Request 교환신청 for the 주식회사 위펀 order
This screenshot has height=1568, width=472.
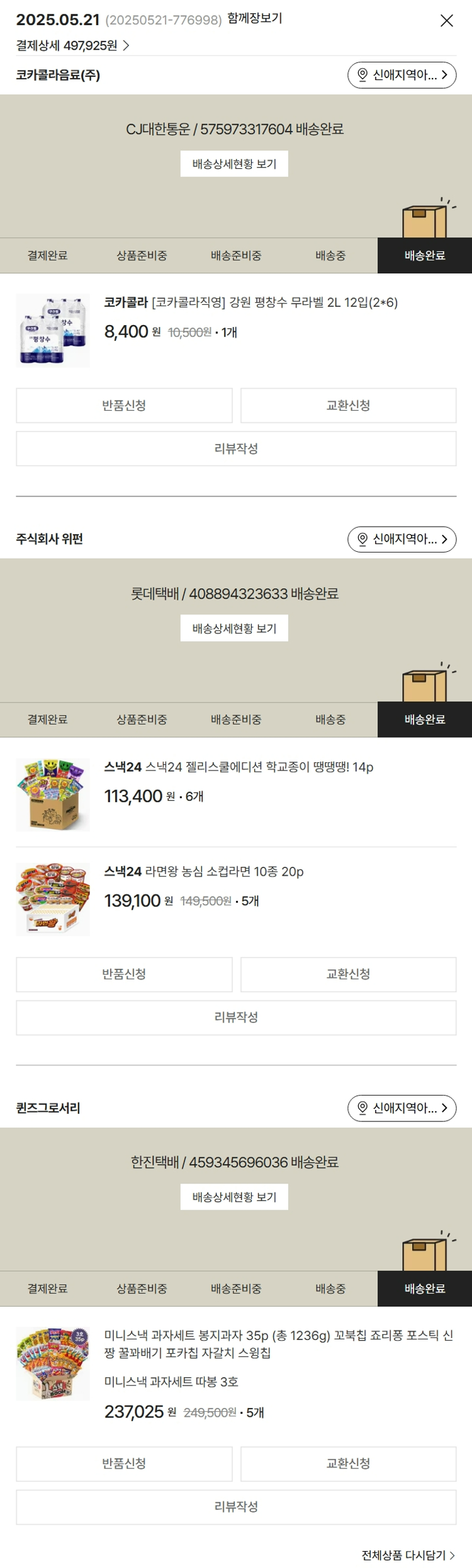(348, 974)
